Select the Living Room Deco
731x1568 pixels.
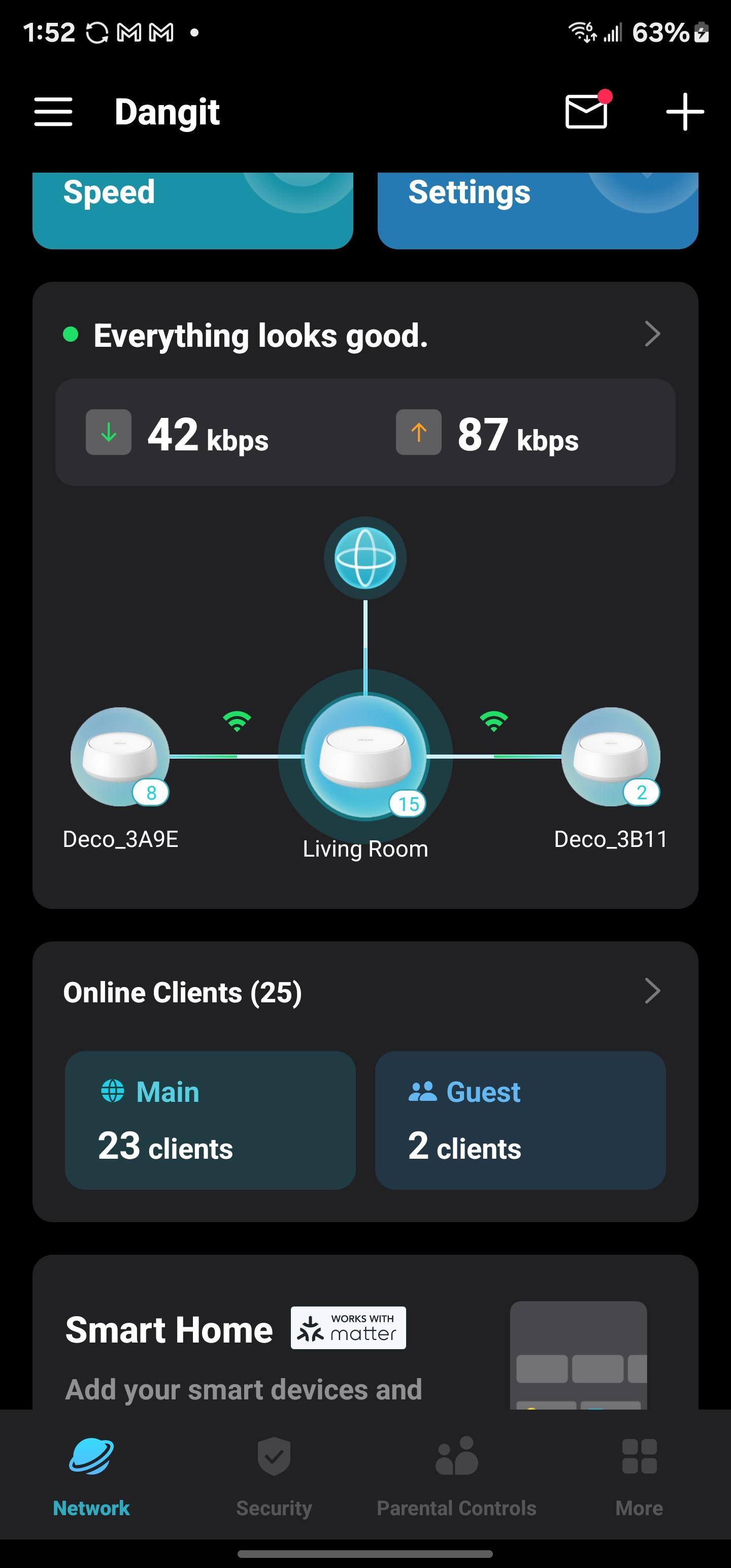tap(365, 757)
